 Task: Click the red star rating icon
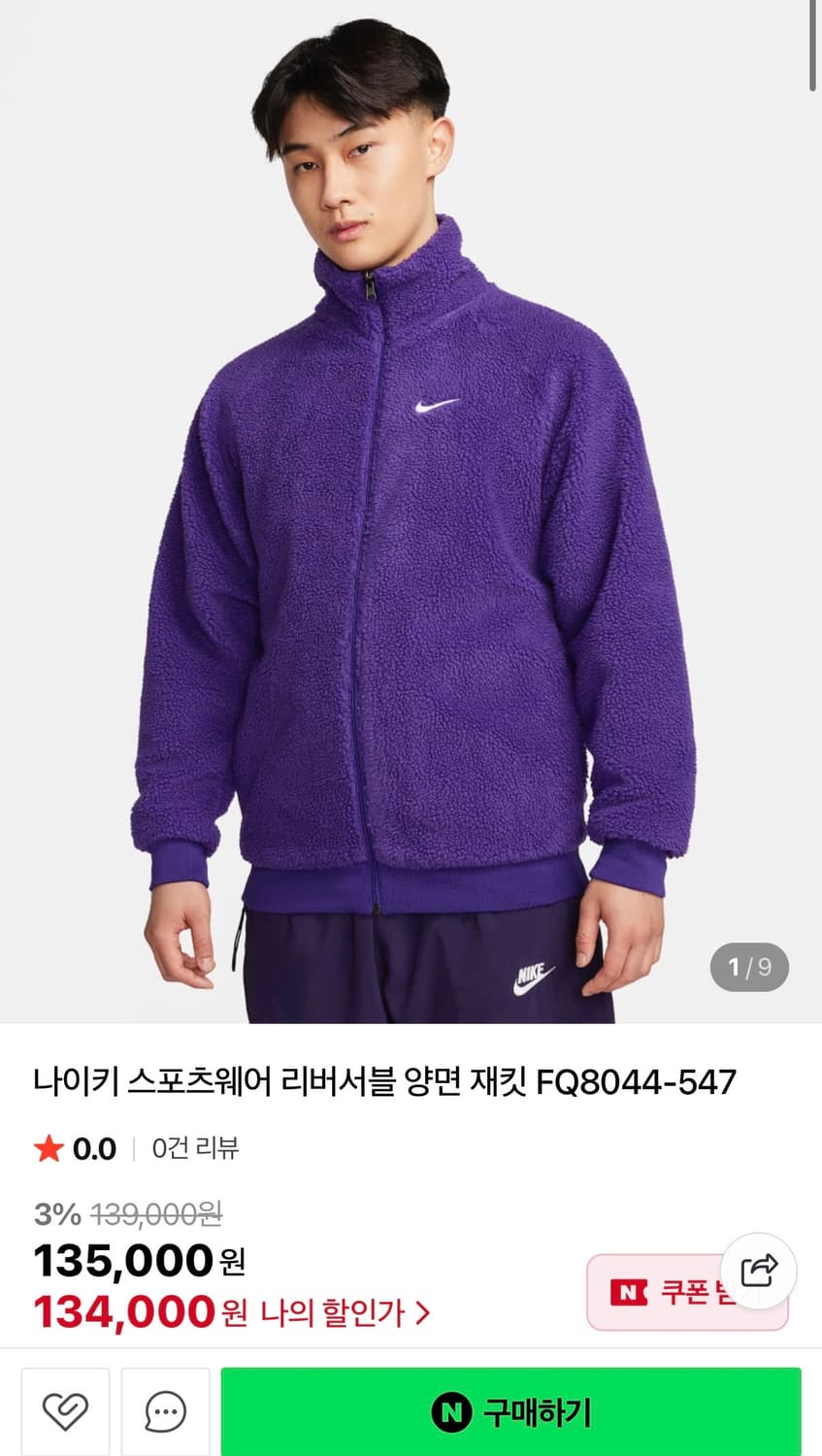pyautogui.click(x=48, y=1149)
